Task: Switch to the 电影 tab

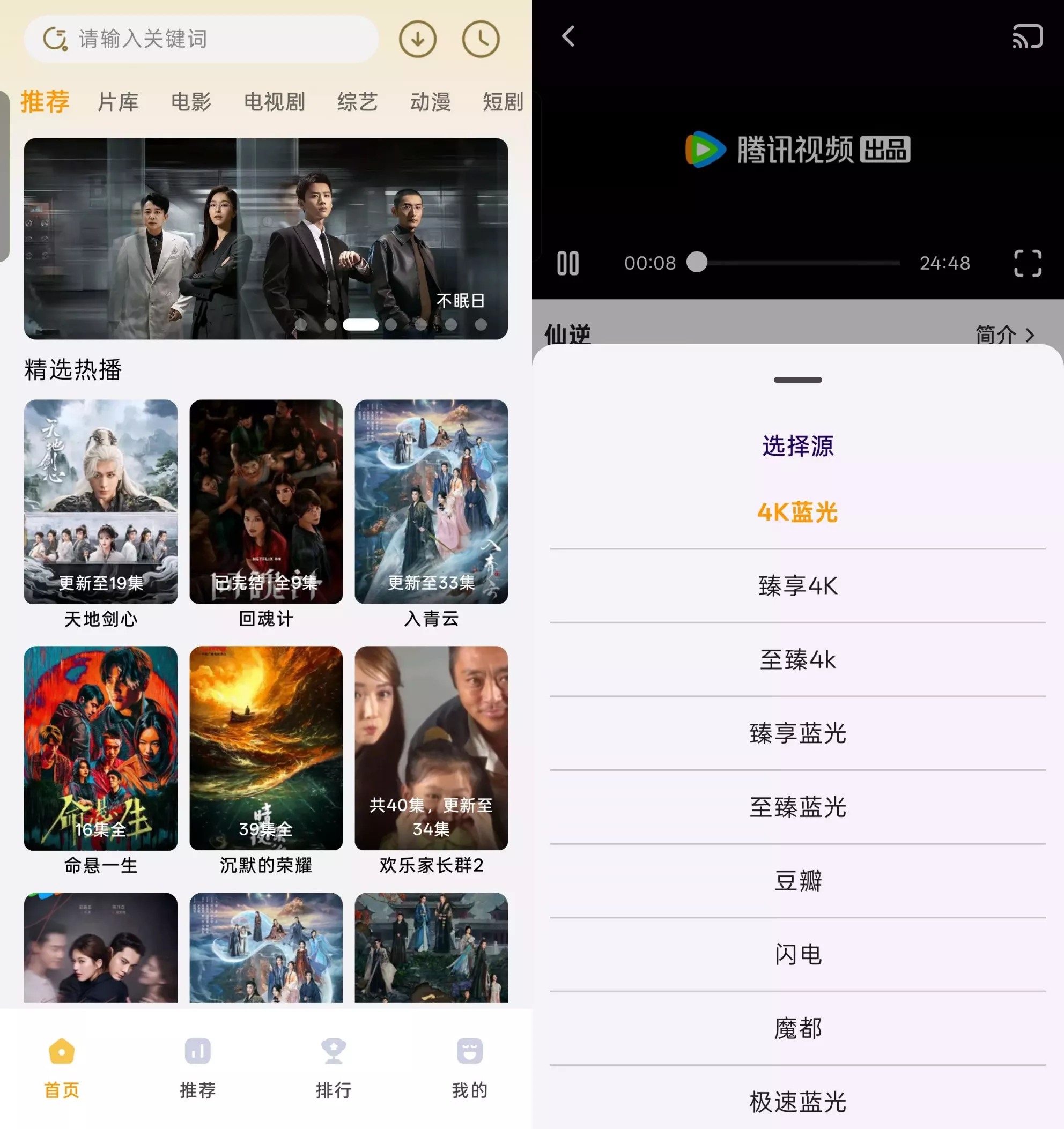Action: [x=191, y=102]
